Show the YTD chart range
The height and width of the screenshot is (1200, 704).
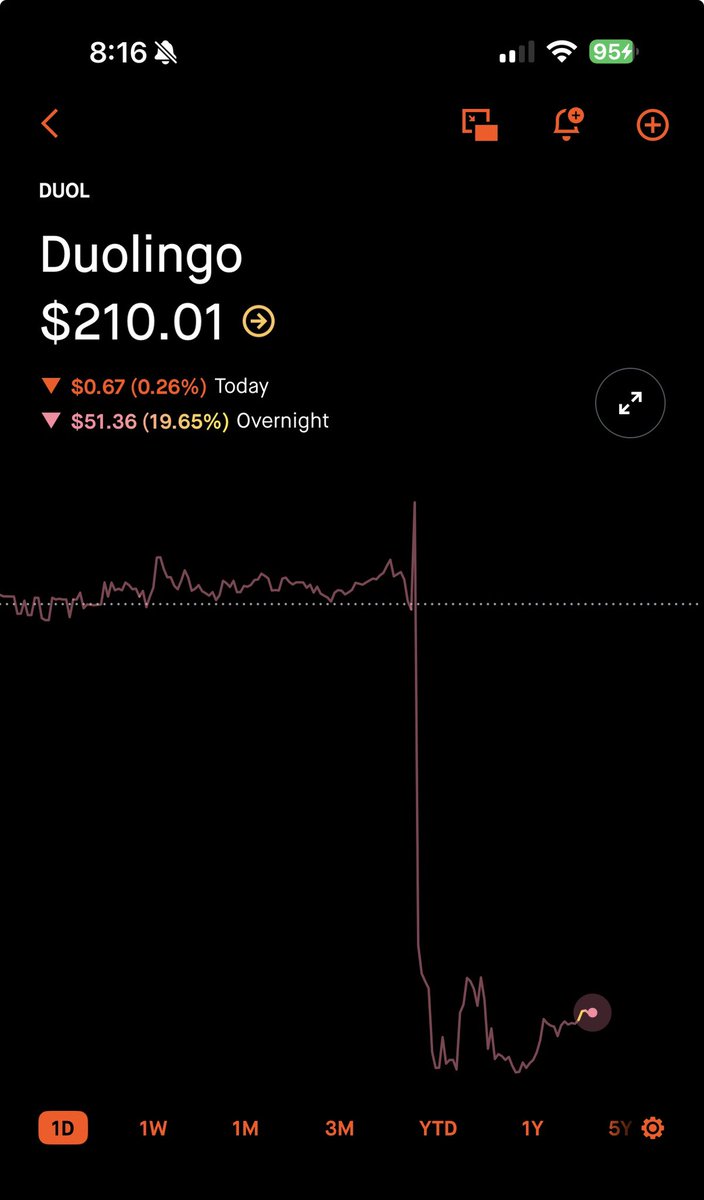pyautogui.click(x=438, y=1128)
